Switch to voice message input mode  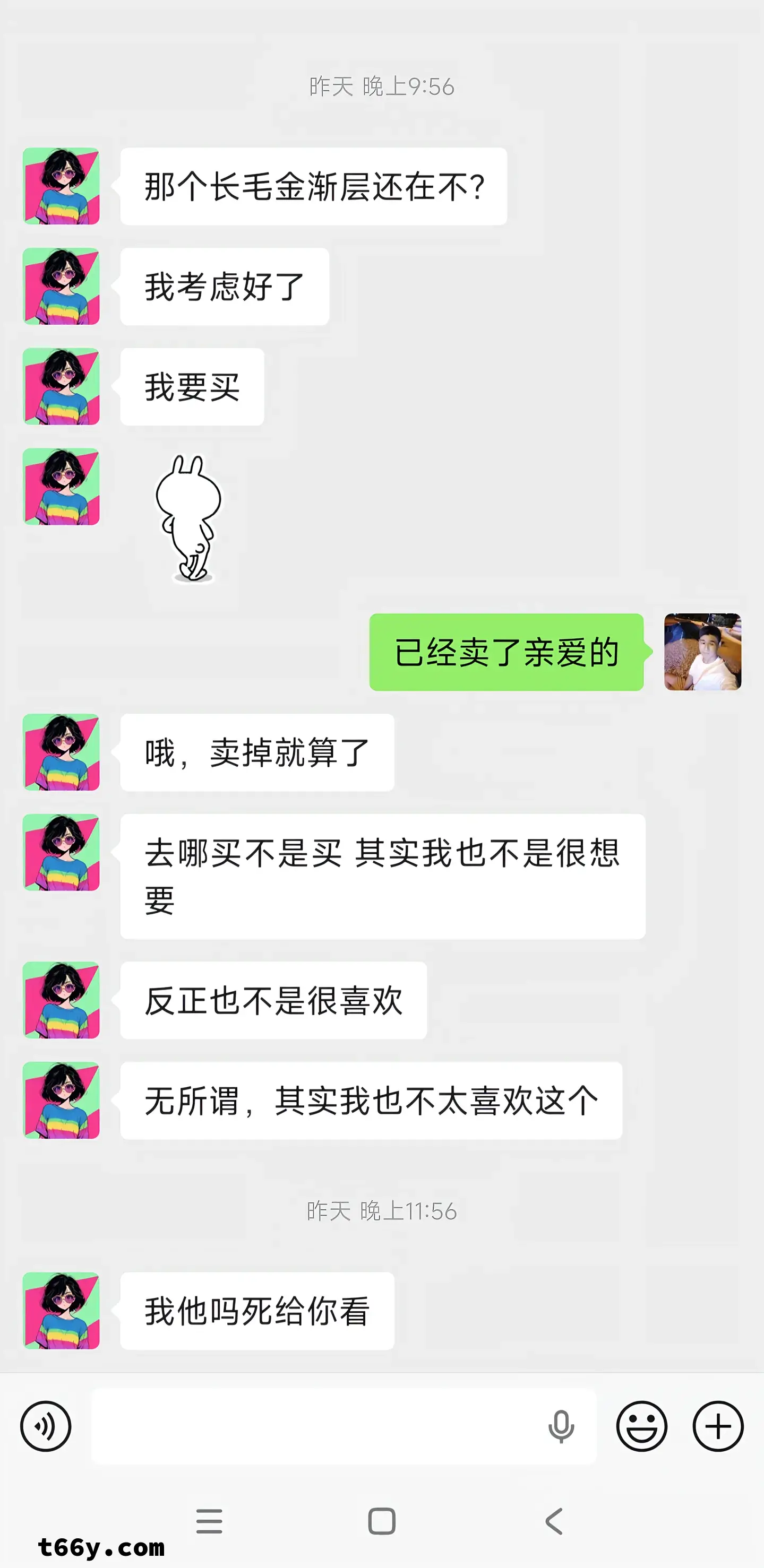point(46,1426)
